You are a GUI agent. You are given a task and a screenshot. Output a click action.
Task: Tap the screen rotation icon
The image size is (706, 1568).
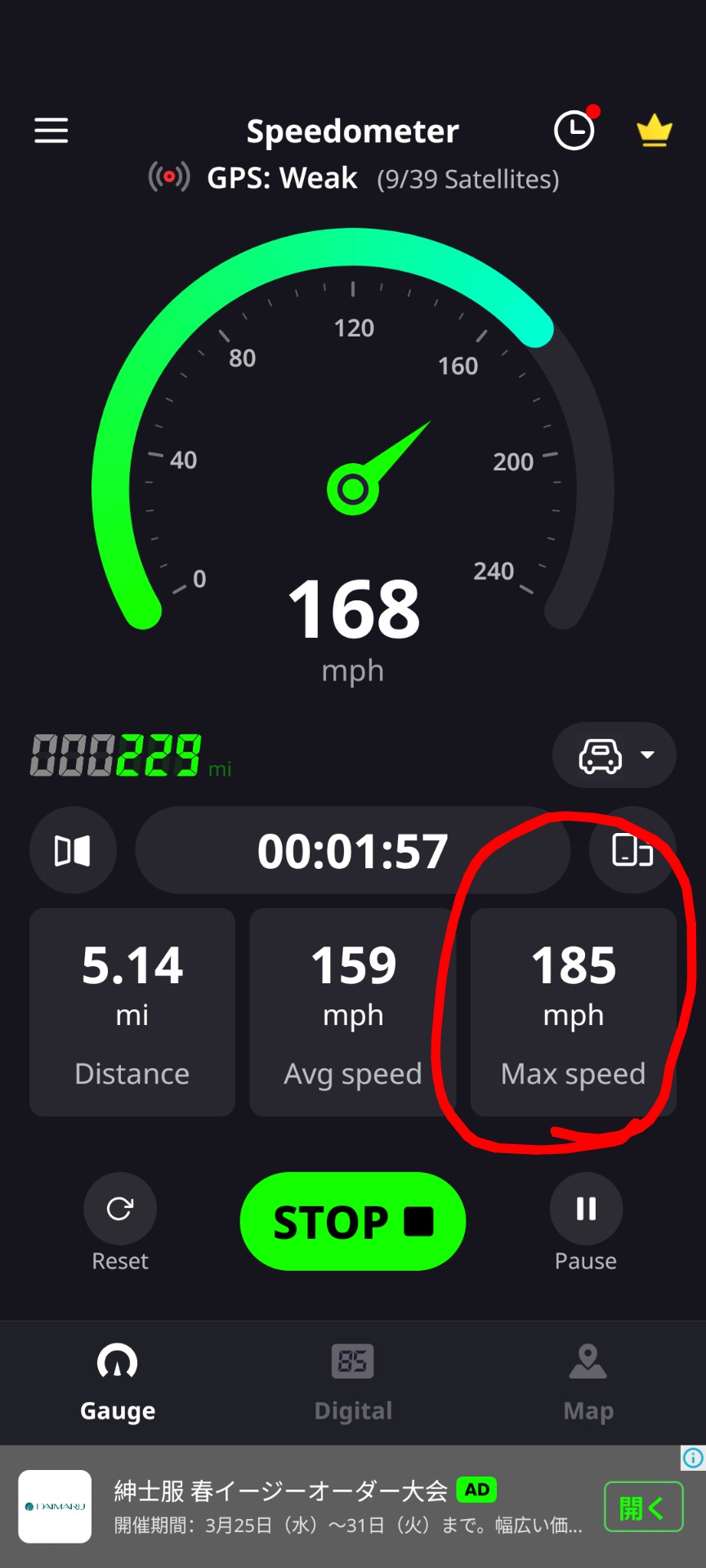pyautogui.click(x=632, y=850)
